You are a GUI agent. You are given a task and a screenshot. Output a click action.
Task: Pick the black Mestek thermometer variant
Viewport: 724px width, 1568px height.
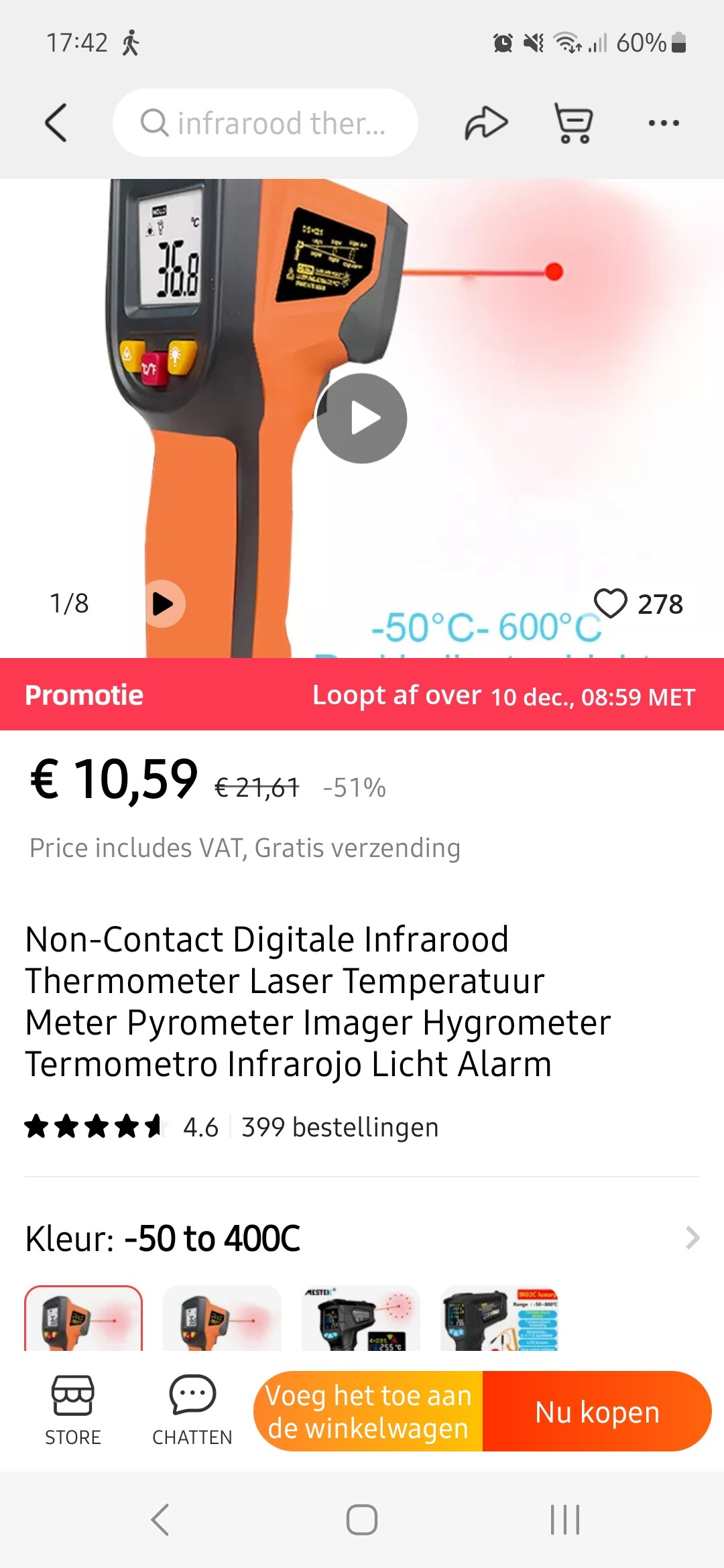click(x=361, y=1318)
